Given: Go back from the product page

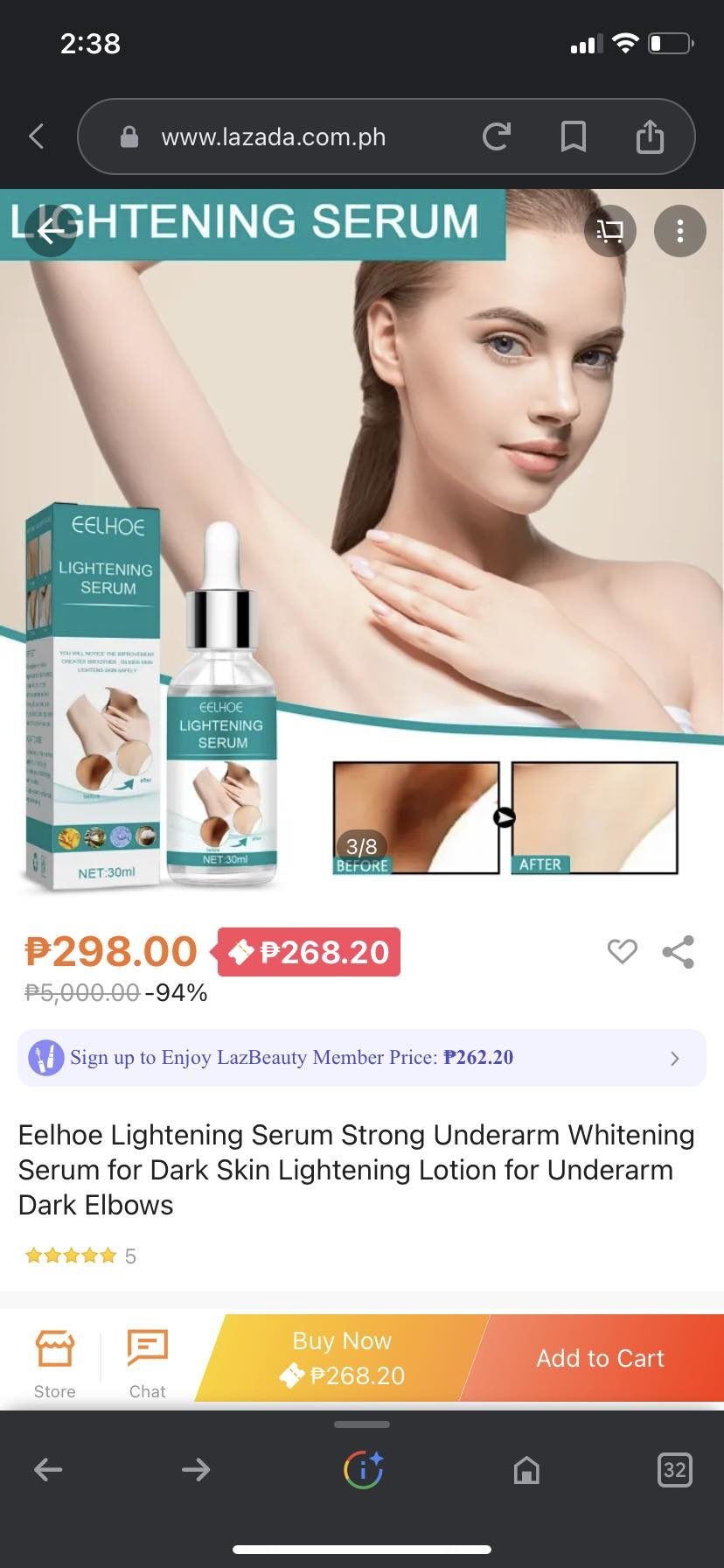Looking at the screenshot, I should click(x=51, y=231).
